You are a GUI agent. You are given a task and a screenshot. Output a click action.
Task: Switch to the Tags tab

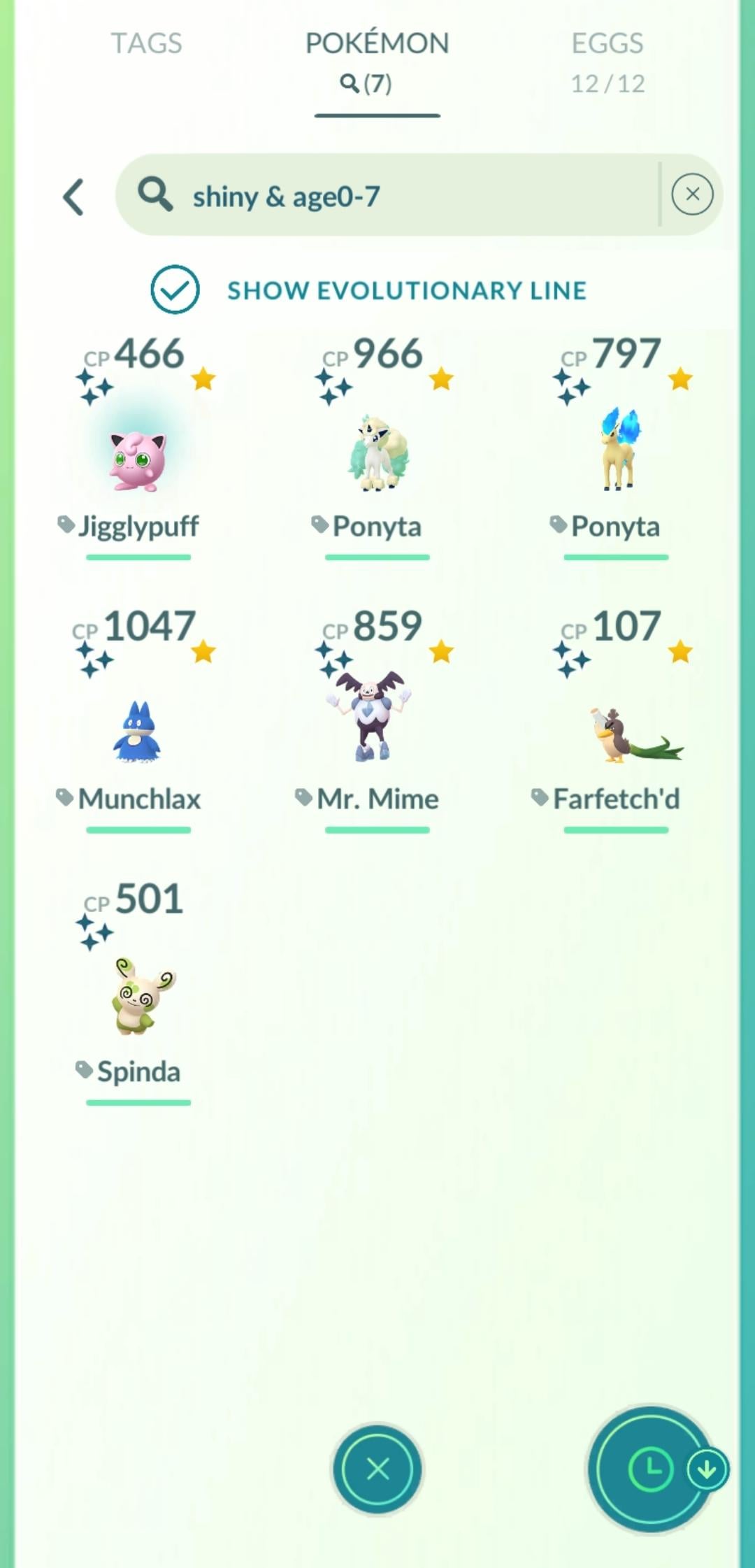pos(146,43)
